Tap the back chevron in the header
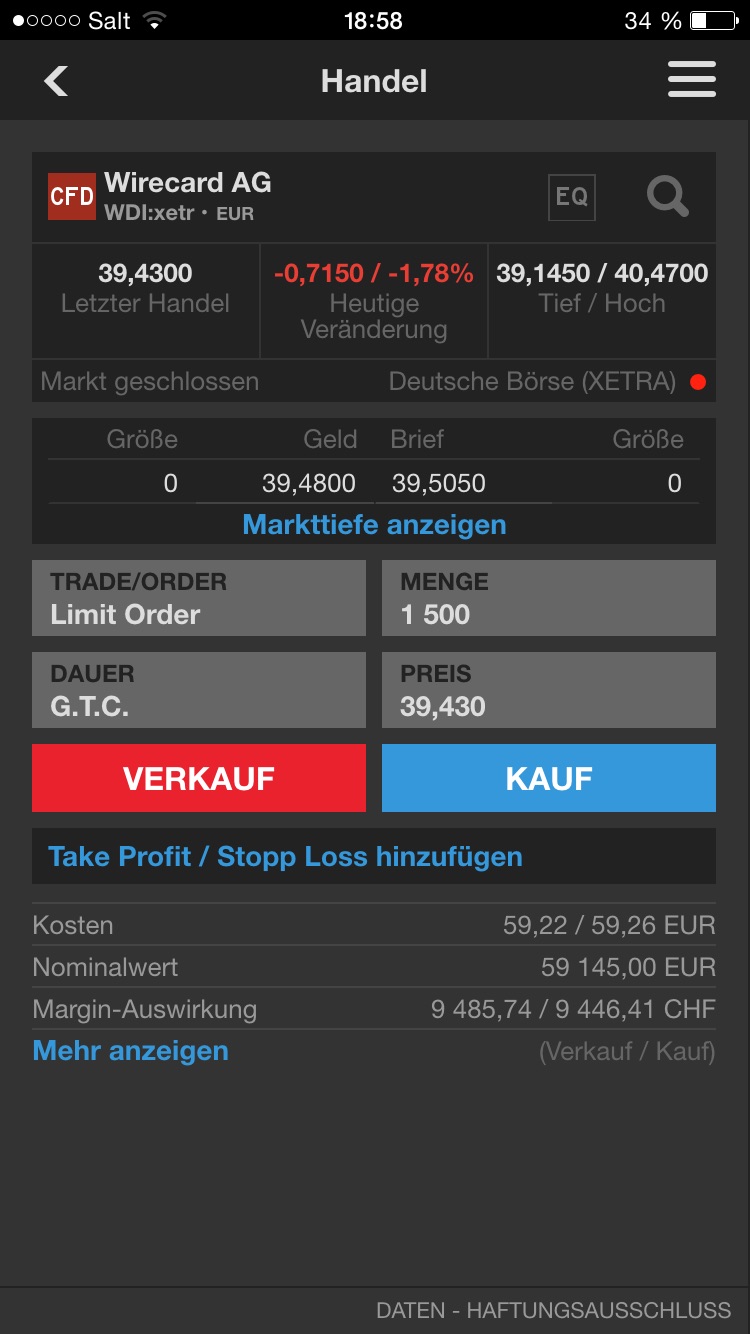 56,79
